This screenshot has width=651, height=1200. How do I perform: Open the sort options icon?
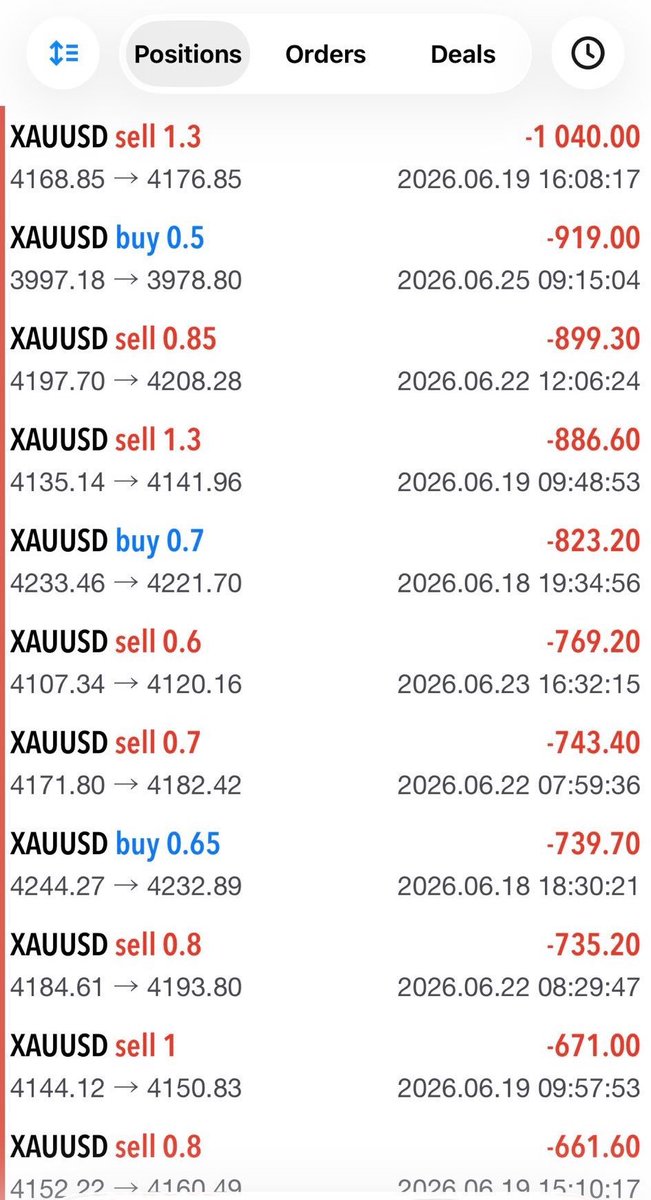[x=64, y=54]
